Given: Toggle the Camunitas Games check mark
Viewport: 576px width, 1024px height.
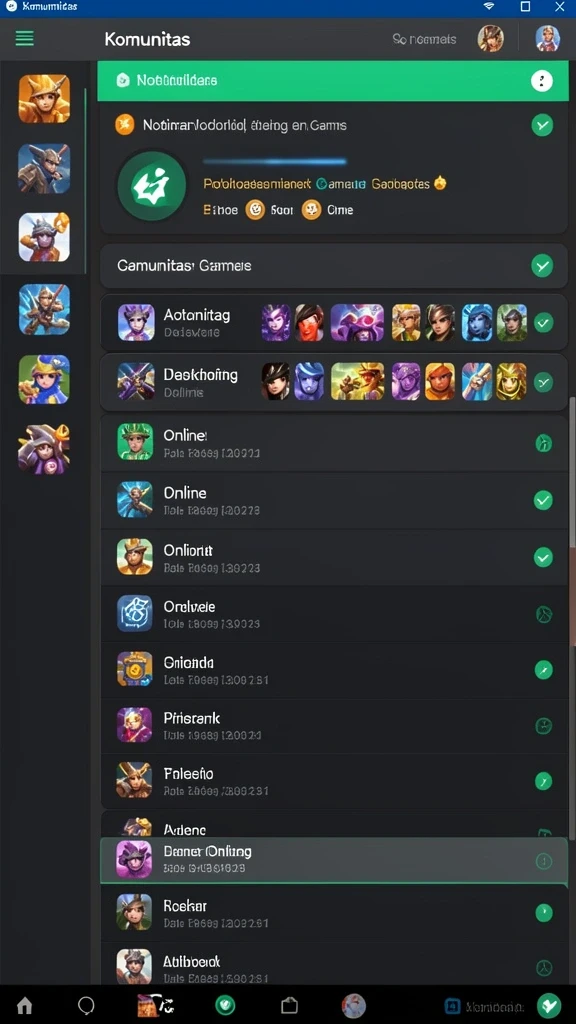Looking at the screenshot, I should 542,266.
